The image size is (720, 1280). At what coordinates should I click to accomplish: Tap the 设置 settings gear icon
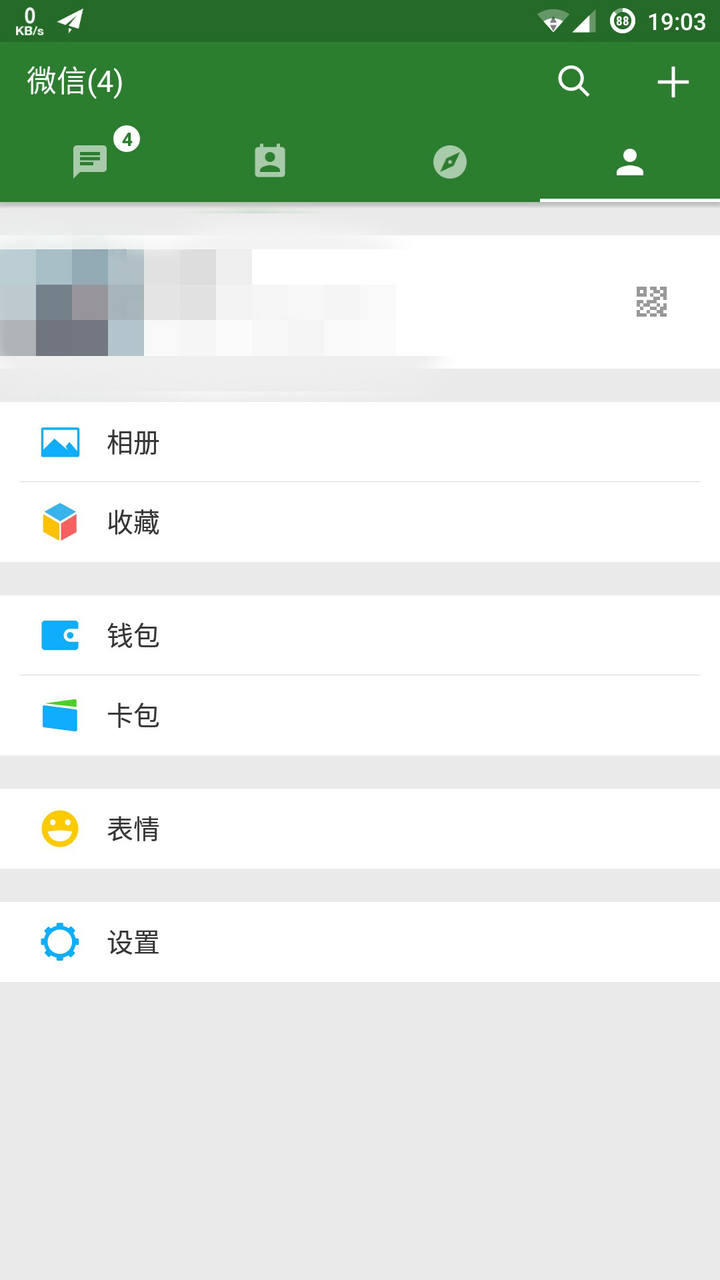pyautogui.click(x=59, y=941)
